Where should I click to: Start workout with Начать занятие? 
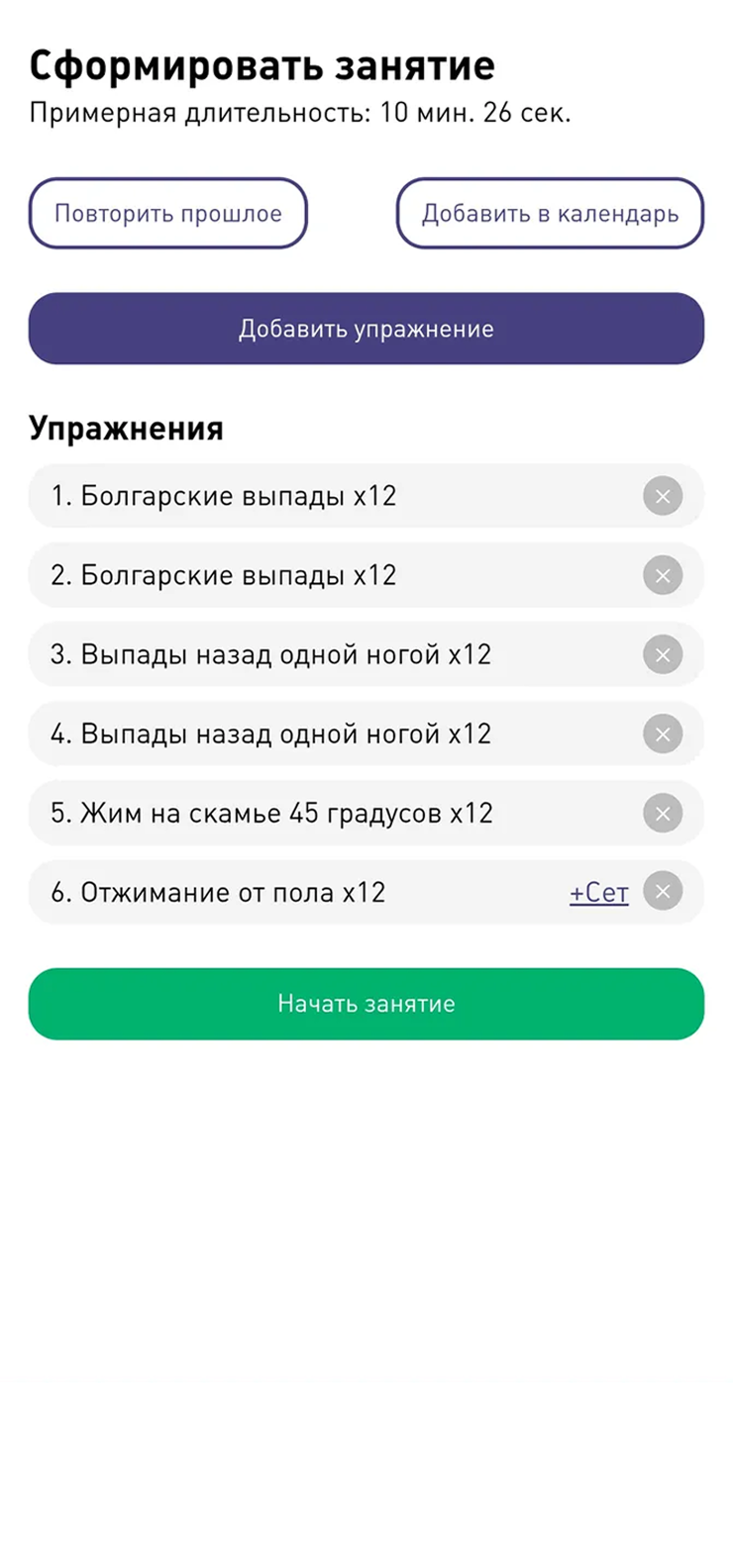366,1004
